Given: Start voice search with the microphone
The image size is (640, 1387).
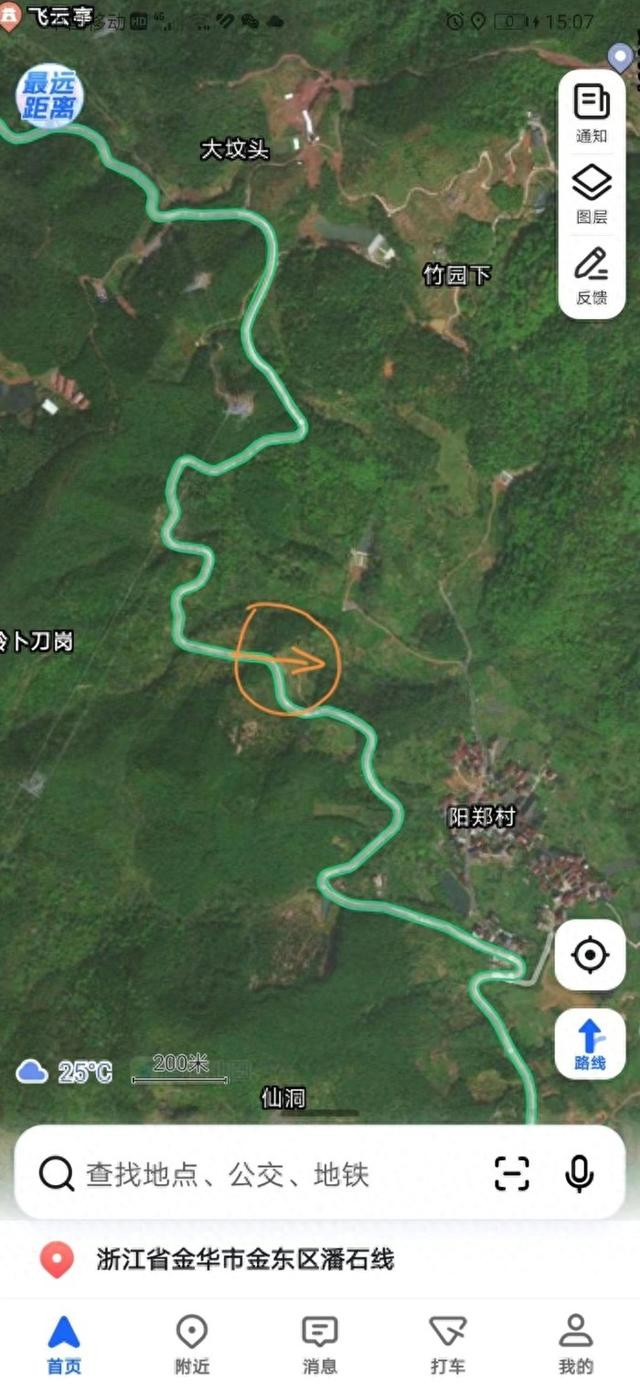Looking at the screenshot, I should click(x=579, y=1173).
